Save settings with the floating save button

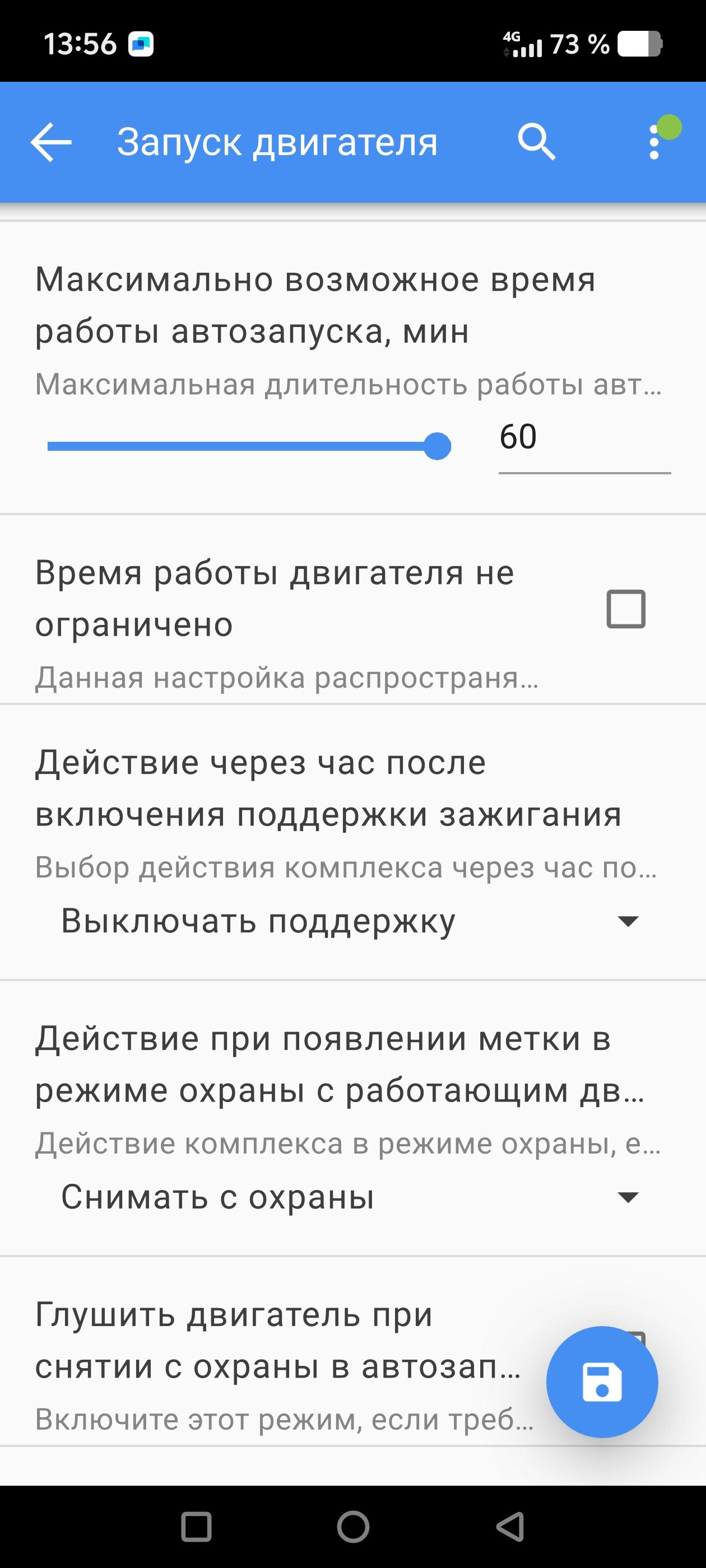[x=602, y=1382]
